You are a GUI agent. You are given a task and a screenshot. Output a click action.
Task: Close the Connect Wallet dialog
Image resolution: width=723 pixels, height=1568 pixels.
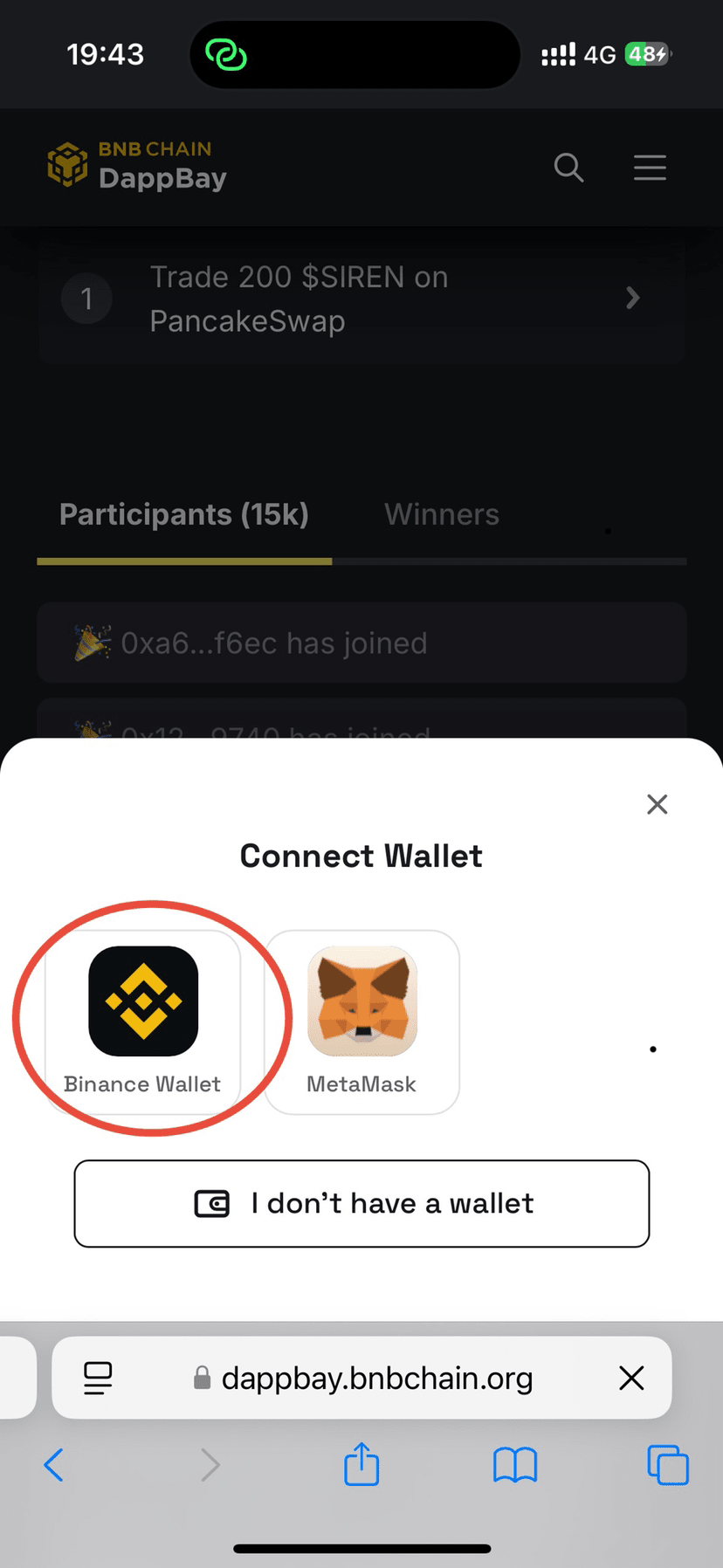click(657, 804)
